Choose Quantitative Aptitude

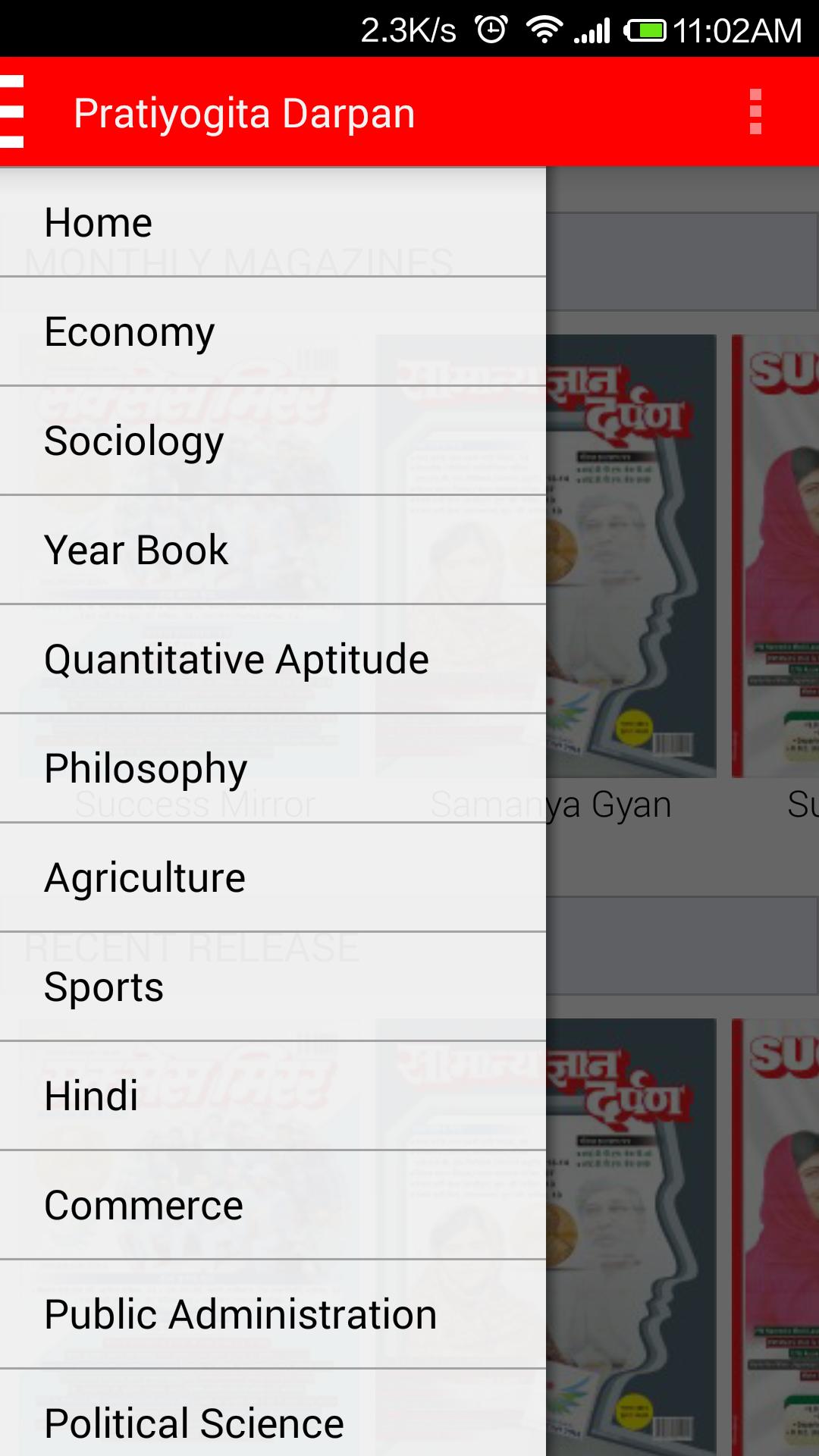[x=237, y=660]
